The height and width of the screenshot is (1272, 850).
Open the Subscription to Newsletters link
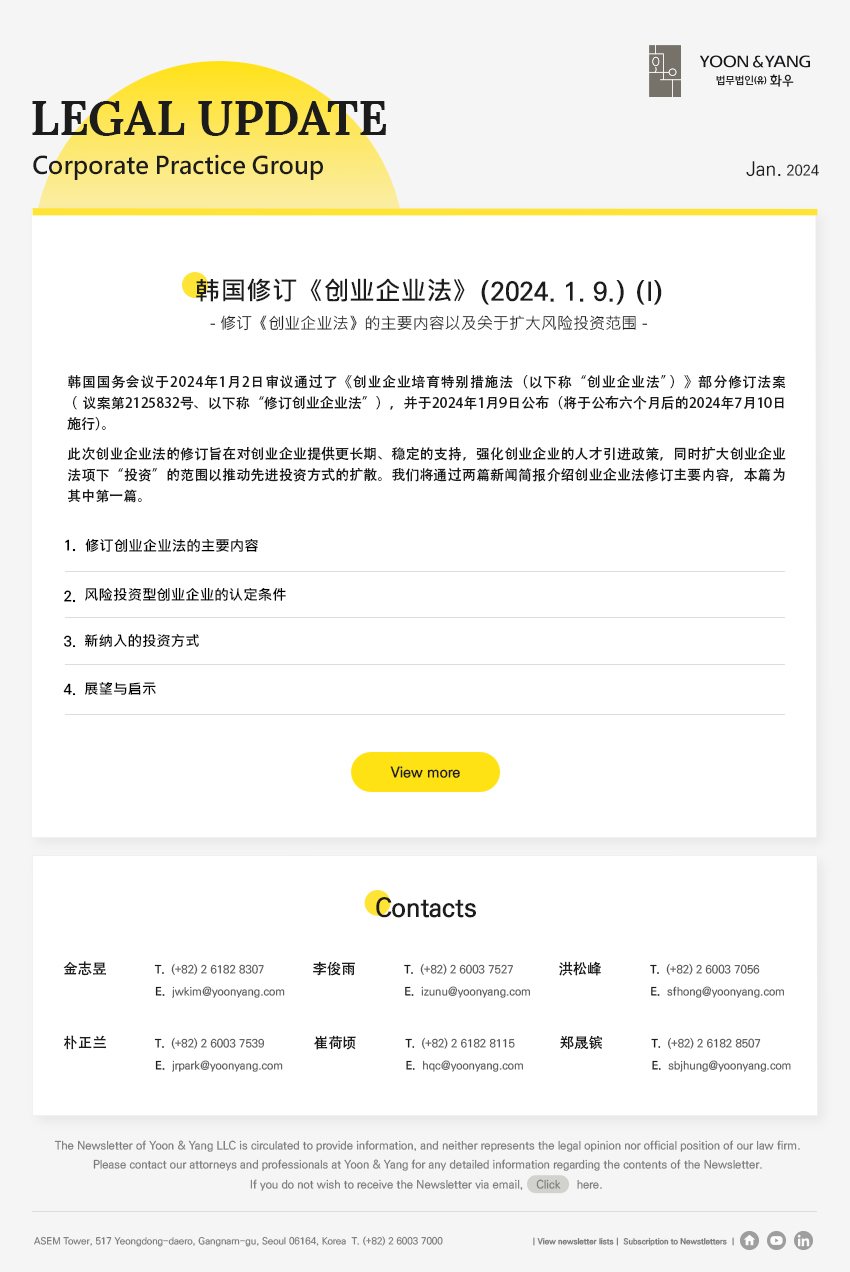[x=675, y=1241]
